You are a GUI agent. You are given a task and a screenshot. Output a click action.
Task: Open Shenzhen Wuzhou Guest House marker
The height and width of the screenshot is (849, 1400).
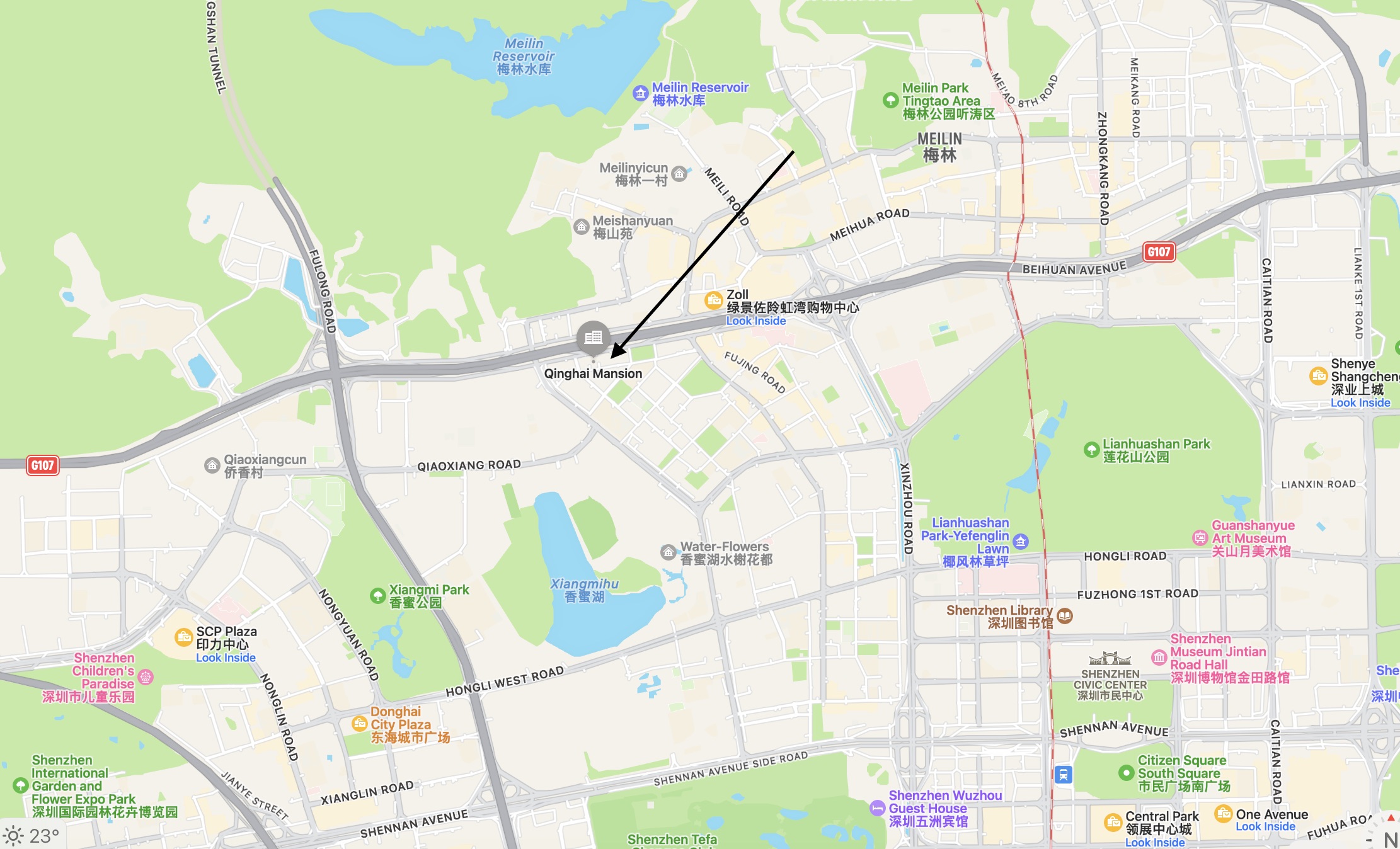point(877,808)
